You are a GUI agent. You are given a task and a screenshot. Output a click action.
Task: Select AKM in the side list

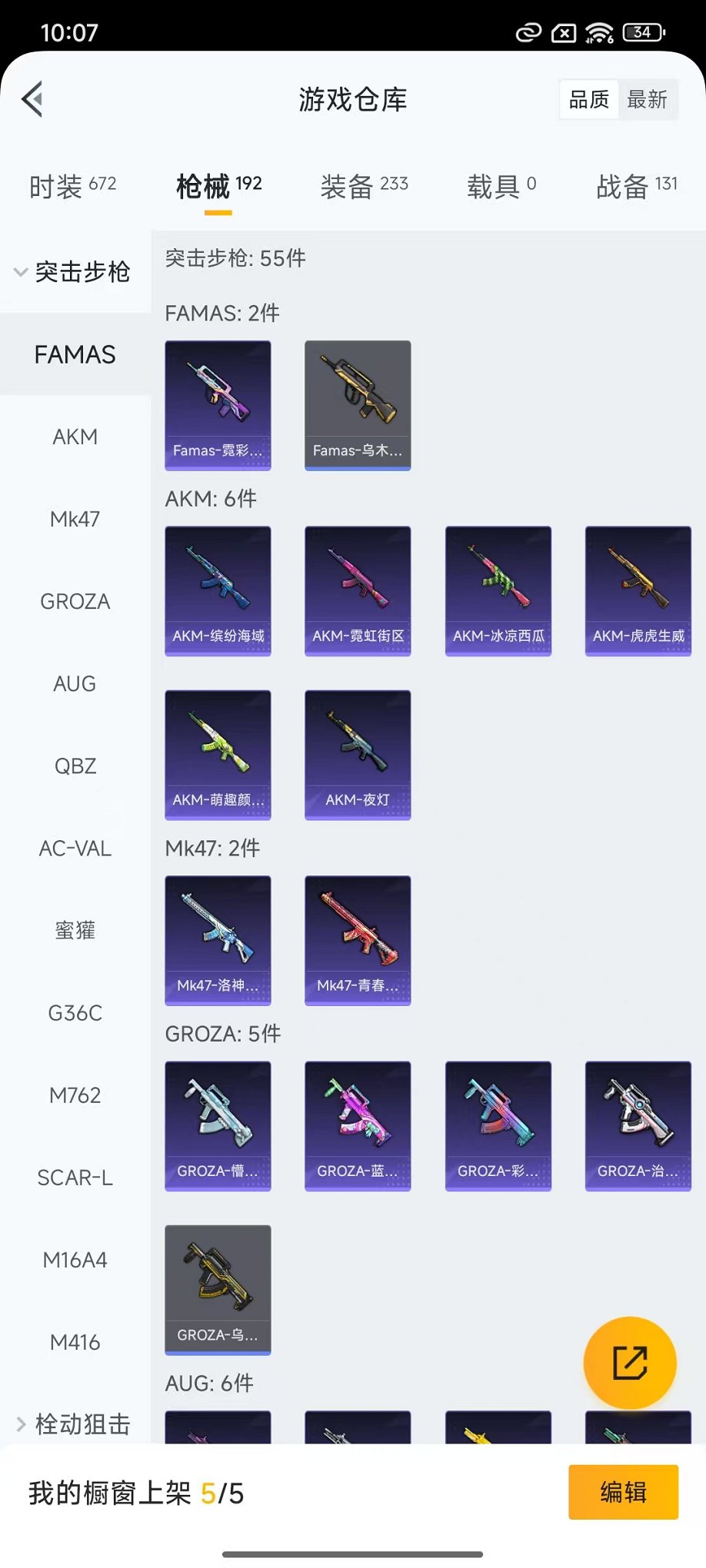(75, 437)
